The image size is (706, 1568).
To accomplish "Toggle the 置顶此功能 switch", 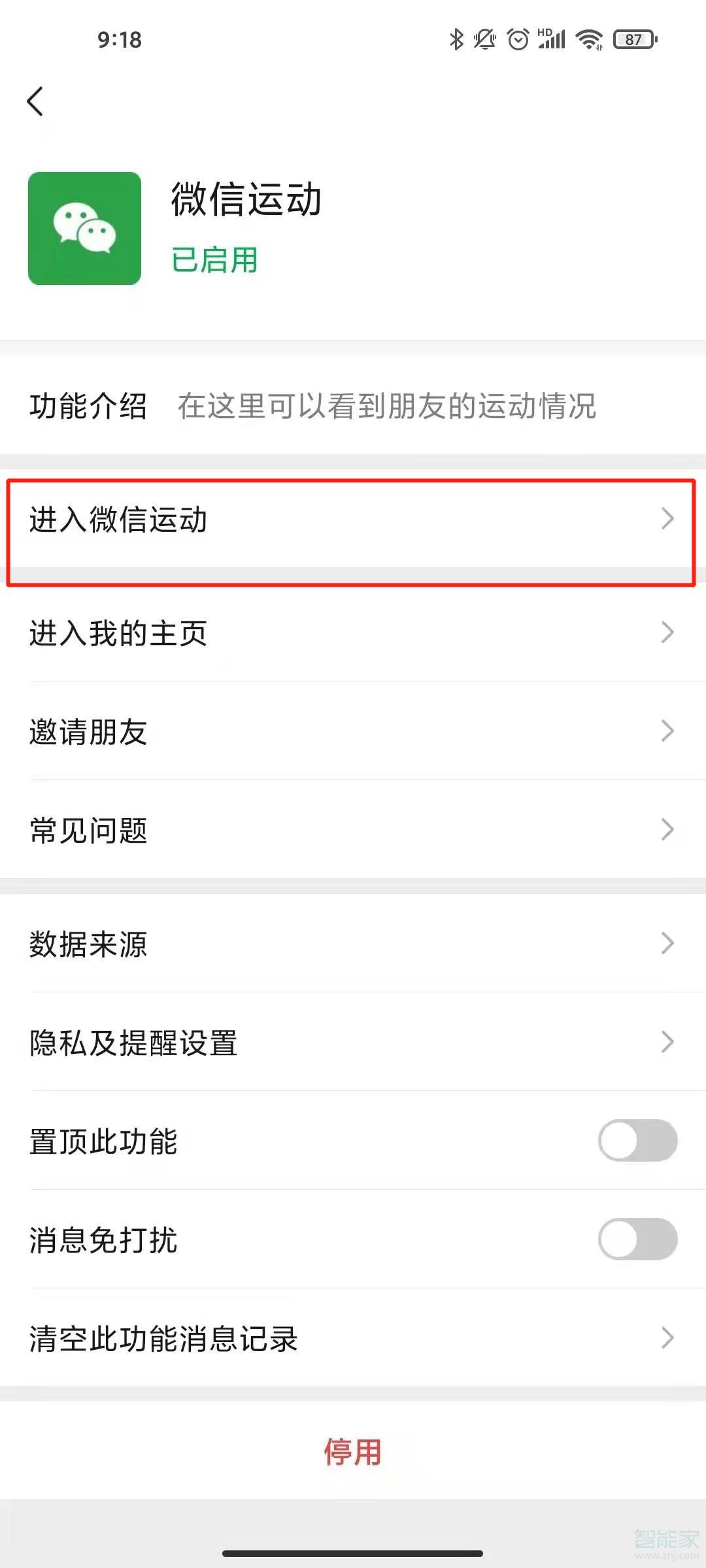I will point(637,1141).
